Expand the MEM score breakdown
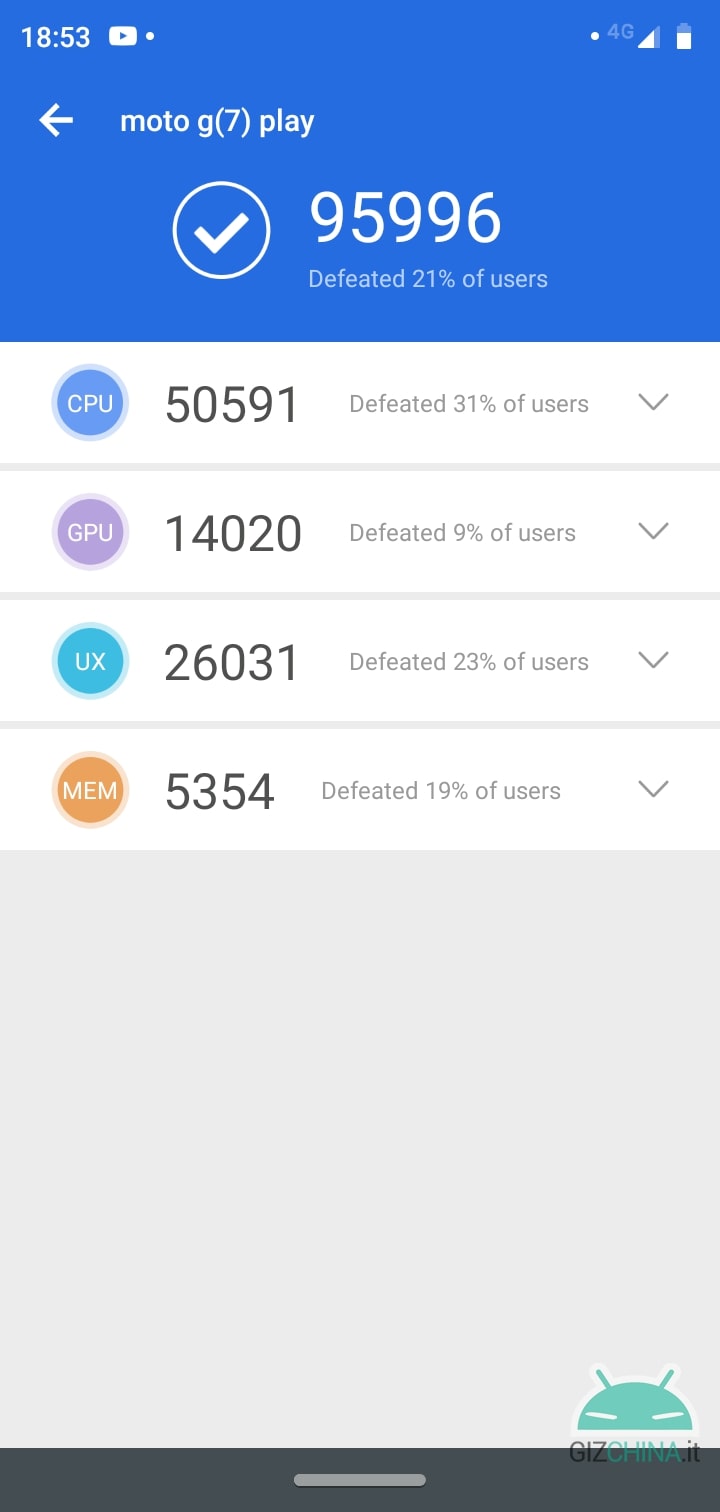720x1512 pixels. (653, 789)
